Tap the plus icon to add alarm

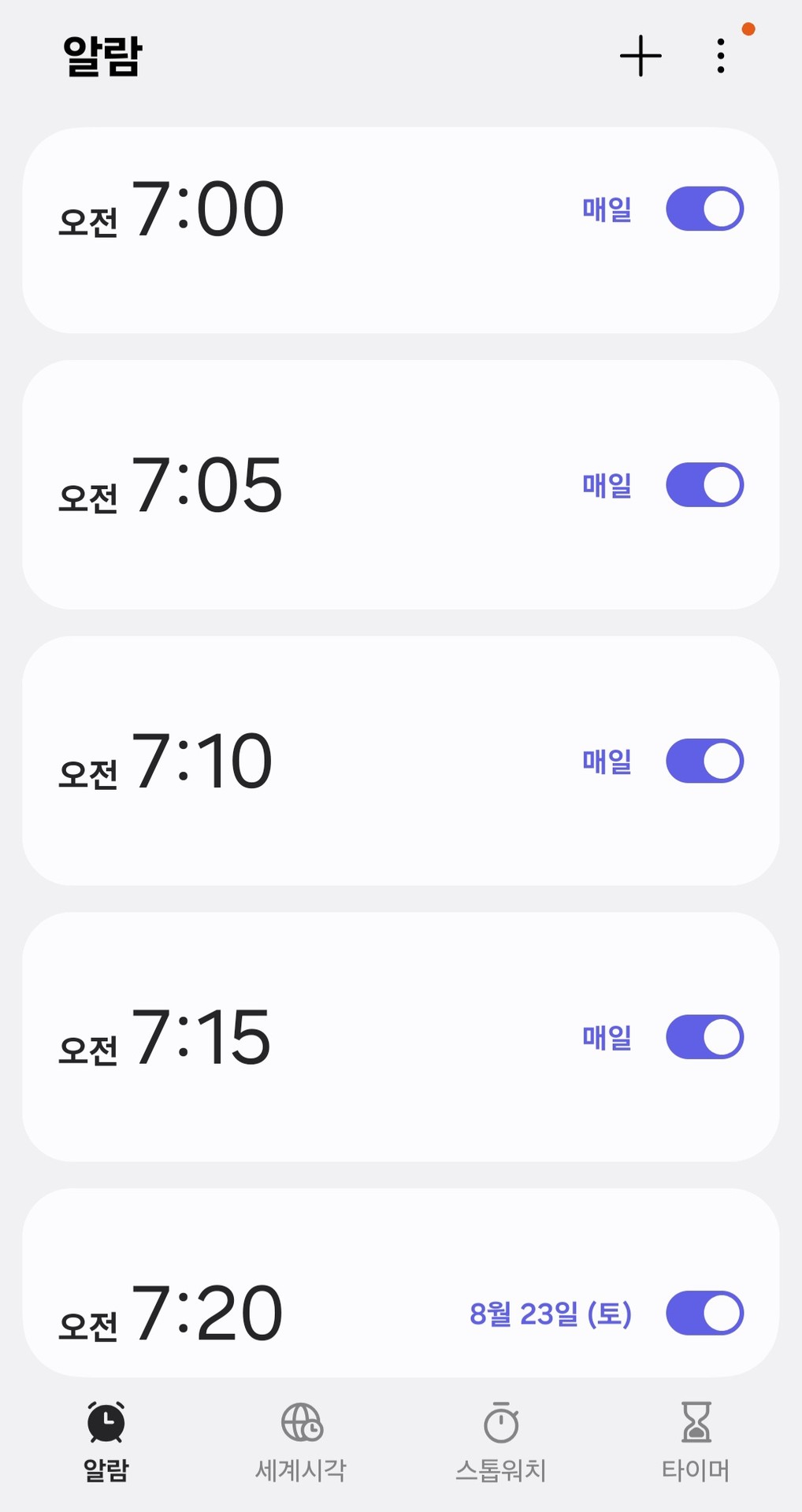[x=641, y=56]
